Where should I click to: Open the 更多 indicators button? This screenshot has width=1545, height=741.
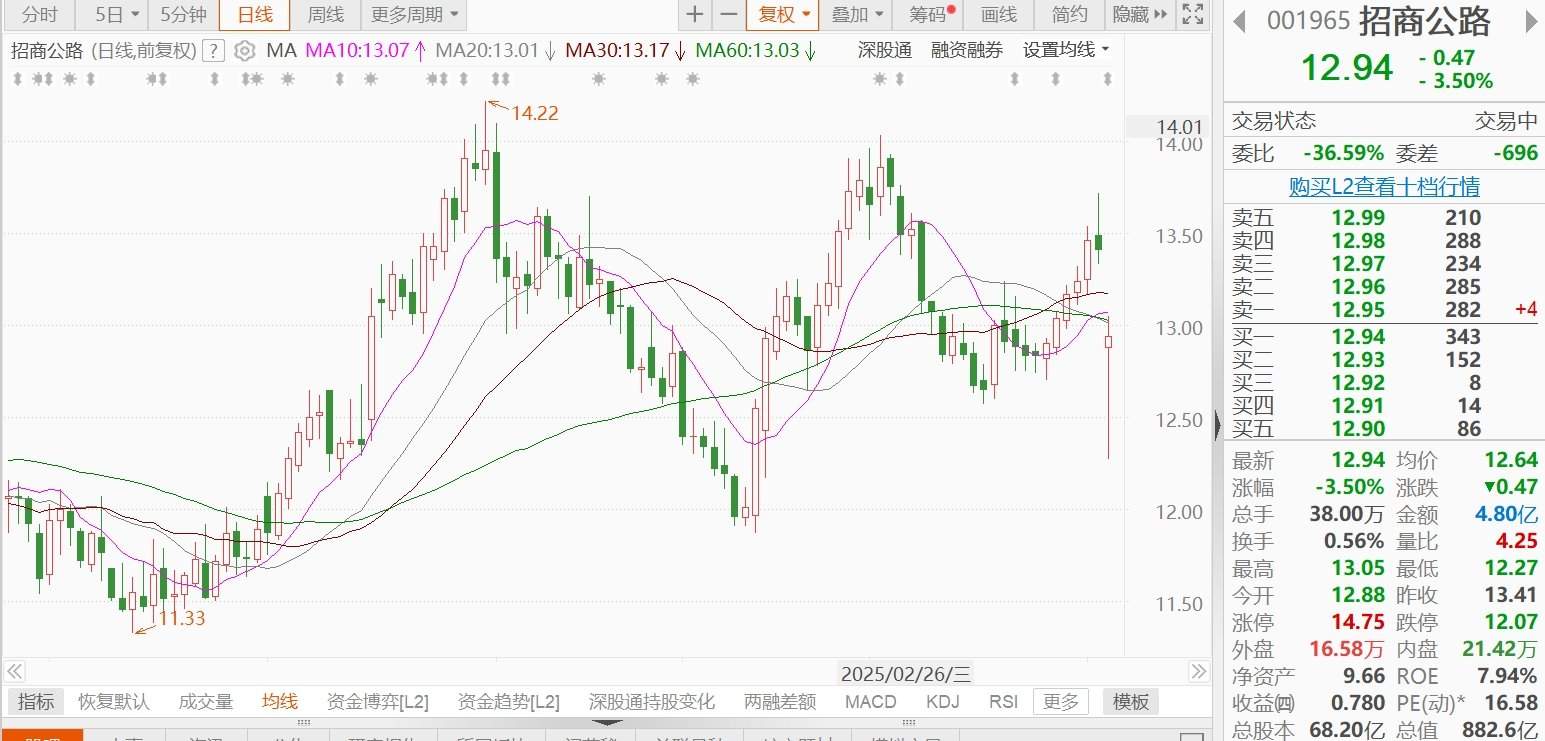[x=1061, y=702]
